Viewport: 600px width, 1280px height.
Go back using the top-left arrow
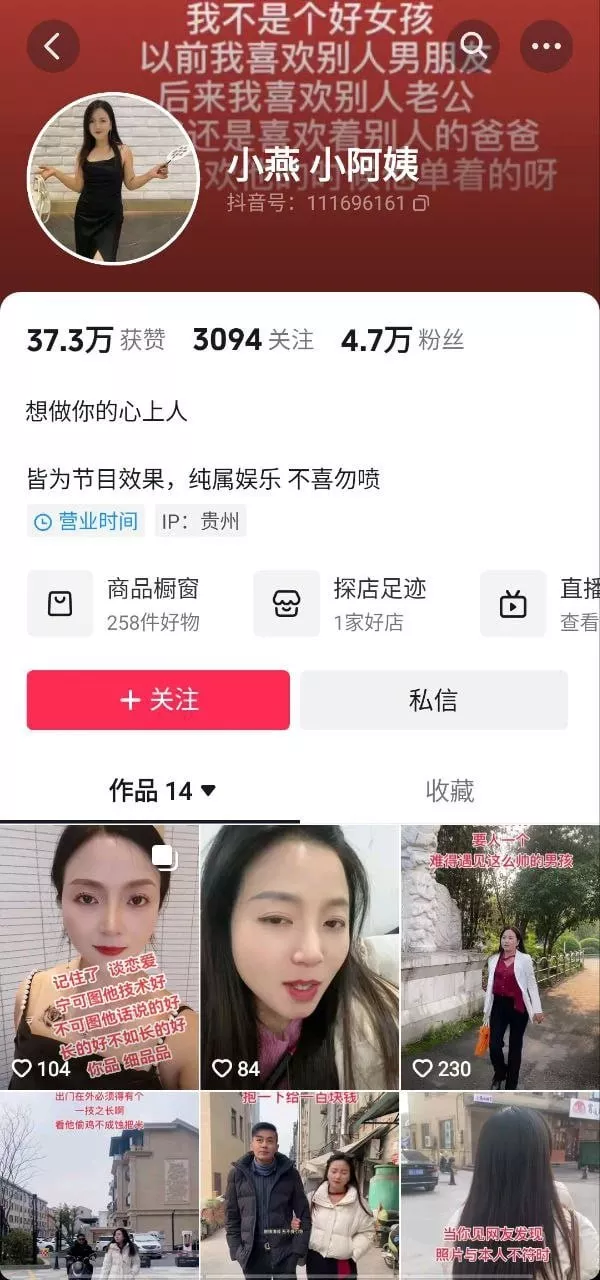tap(53, 46)
